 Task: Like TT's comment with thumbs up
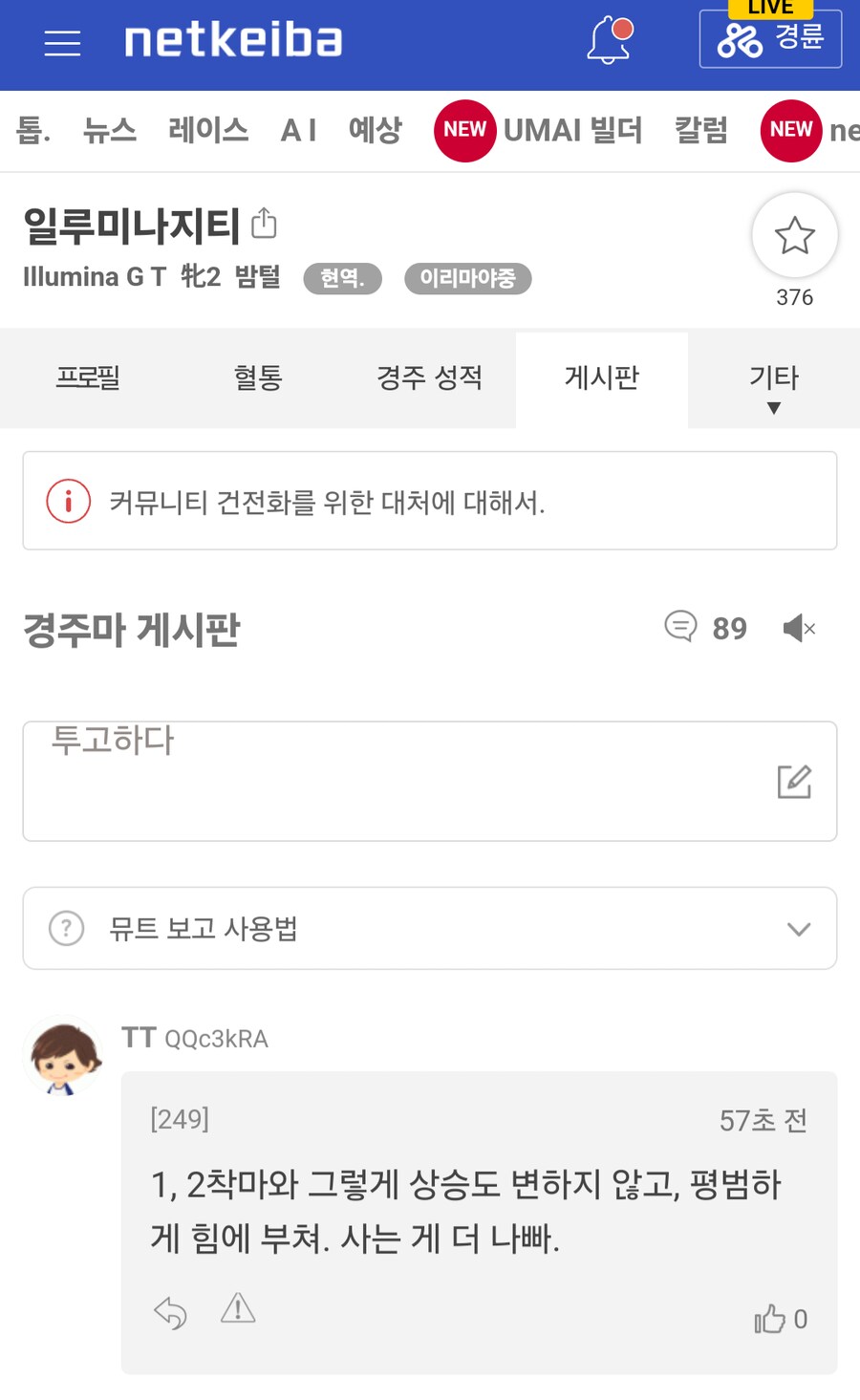point(770,1319)
